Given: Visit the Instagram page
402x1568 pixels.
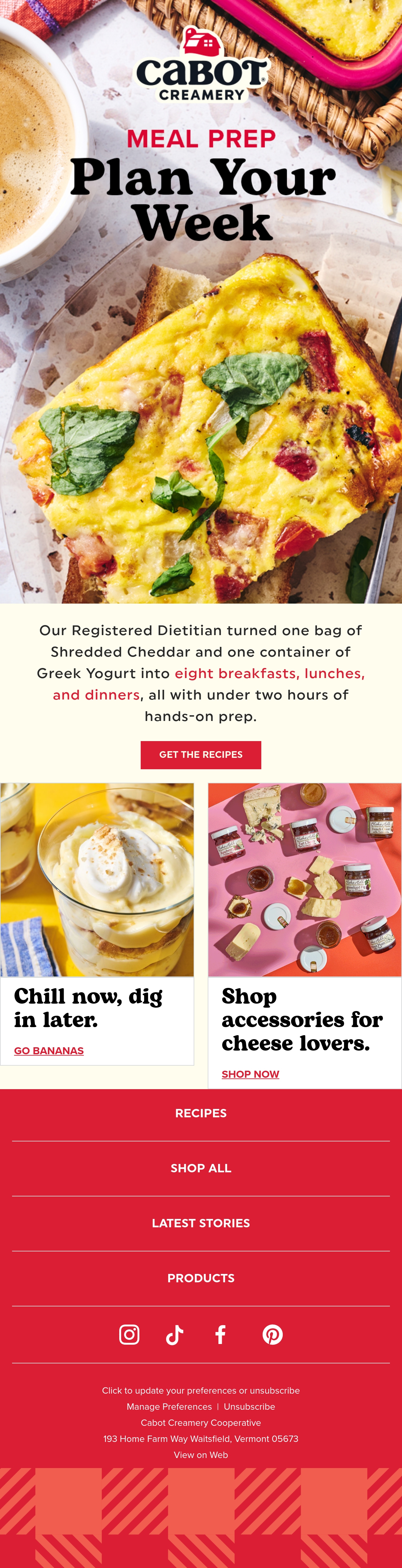Looking at the screenshot, I should click(x=129, y=1334).
